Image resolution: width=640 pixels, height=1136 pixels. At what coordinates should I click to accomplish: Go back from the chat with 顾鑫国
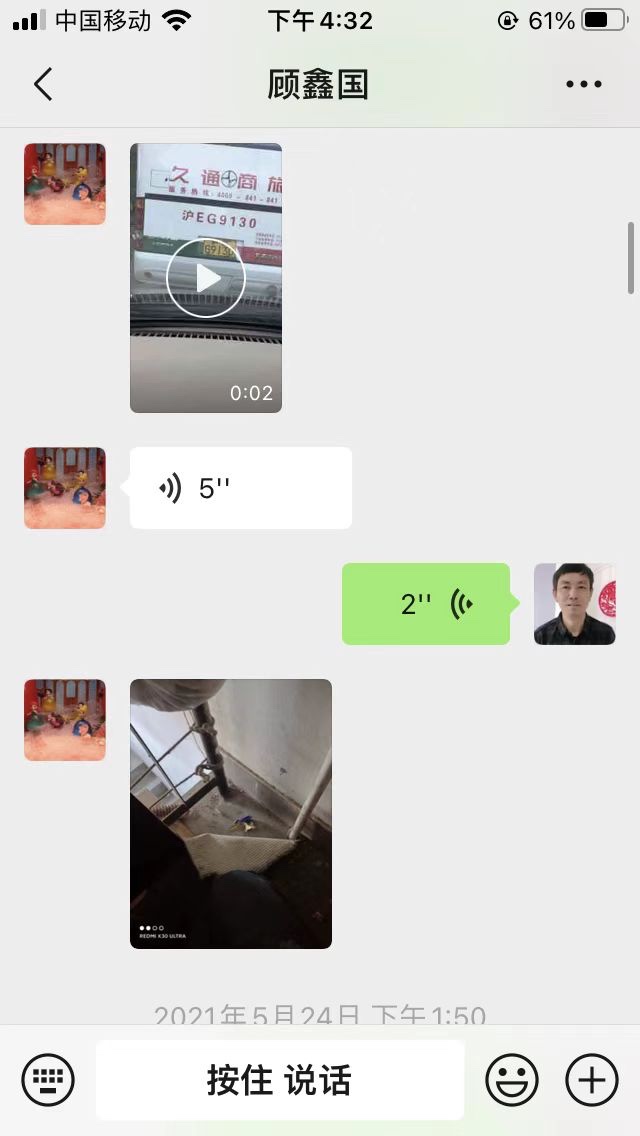coord(42,85)
